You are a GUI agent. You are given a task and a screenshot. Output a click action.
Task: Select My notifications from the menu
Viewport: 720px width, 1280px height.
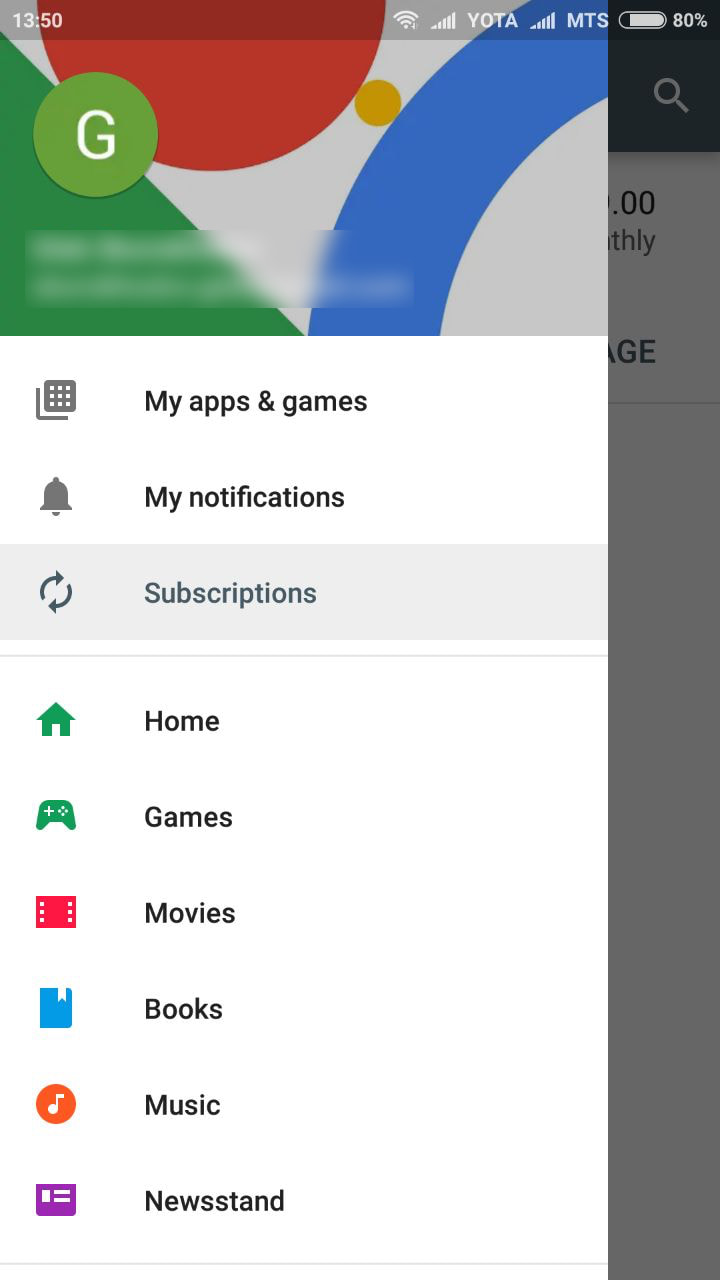244,496
